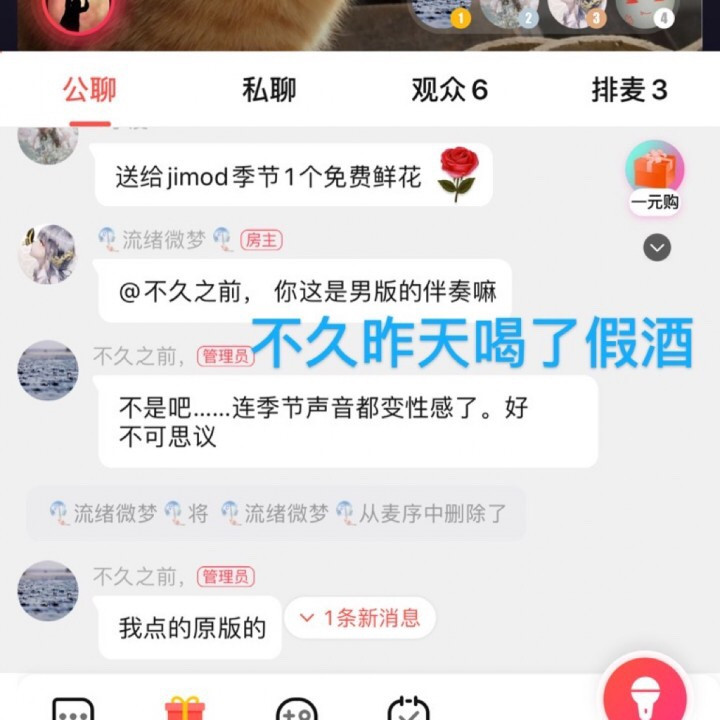The height and width of the screenshot is (720, 720).
Task: Open the task check icon
Action: (x=408, y=708)
